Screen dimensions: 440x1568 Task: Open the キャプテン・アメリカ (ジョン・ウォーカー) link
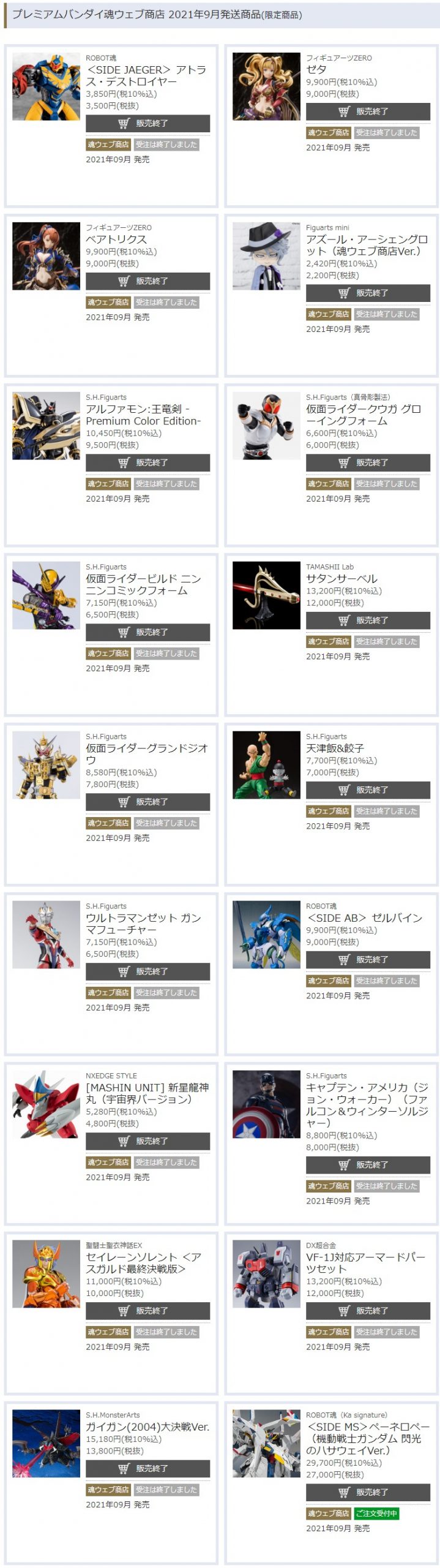point(367,1105)
